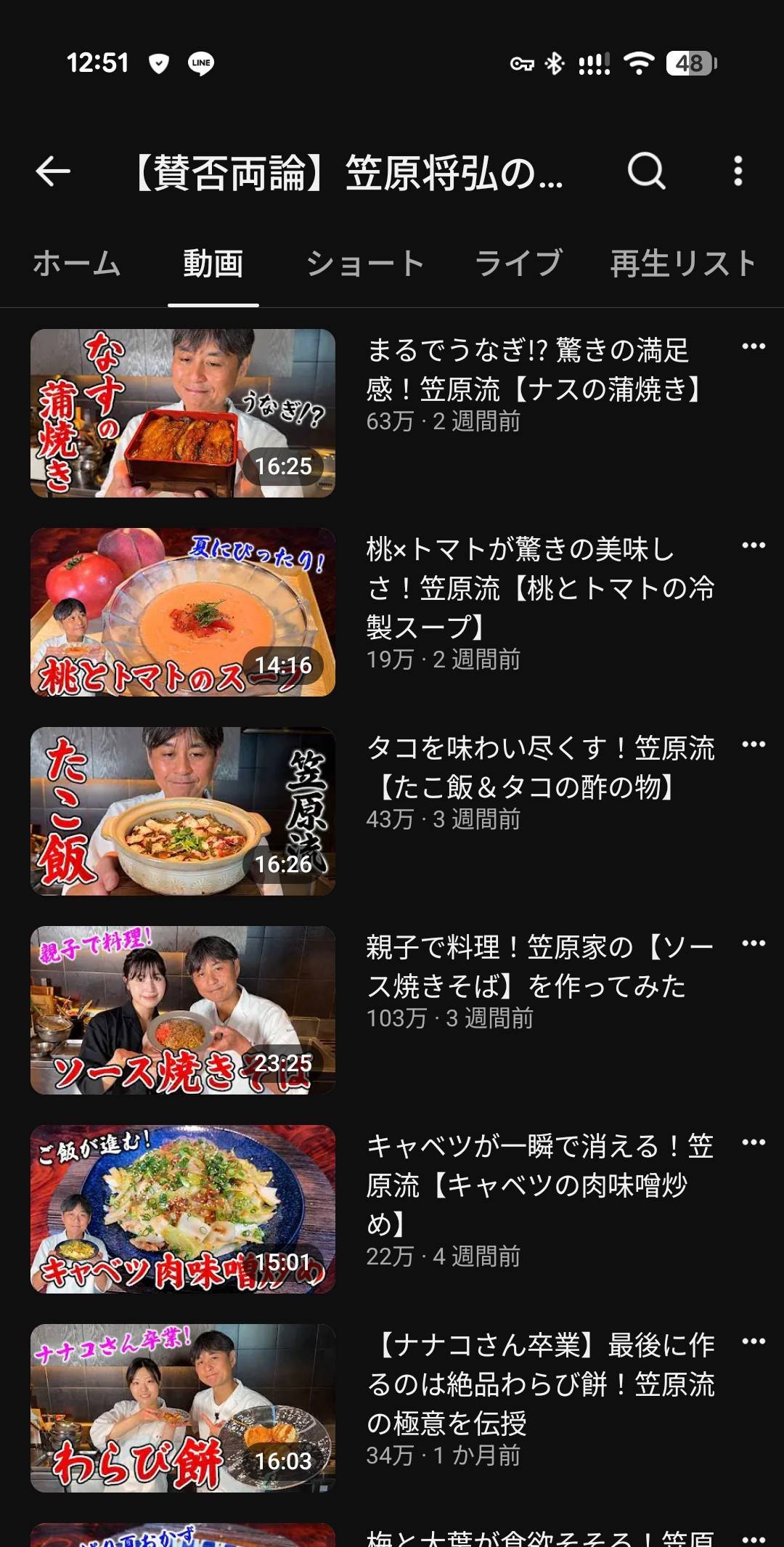Select the ショート tab
Image resolution: width=784 pixels, height=1547 pixels.
(365, 263)
